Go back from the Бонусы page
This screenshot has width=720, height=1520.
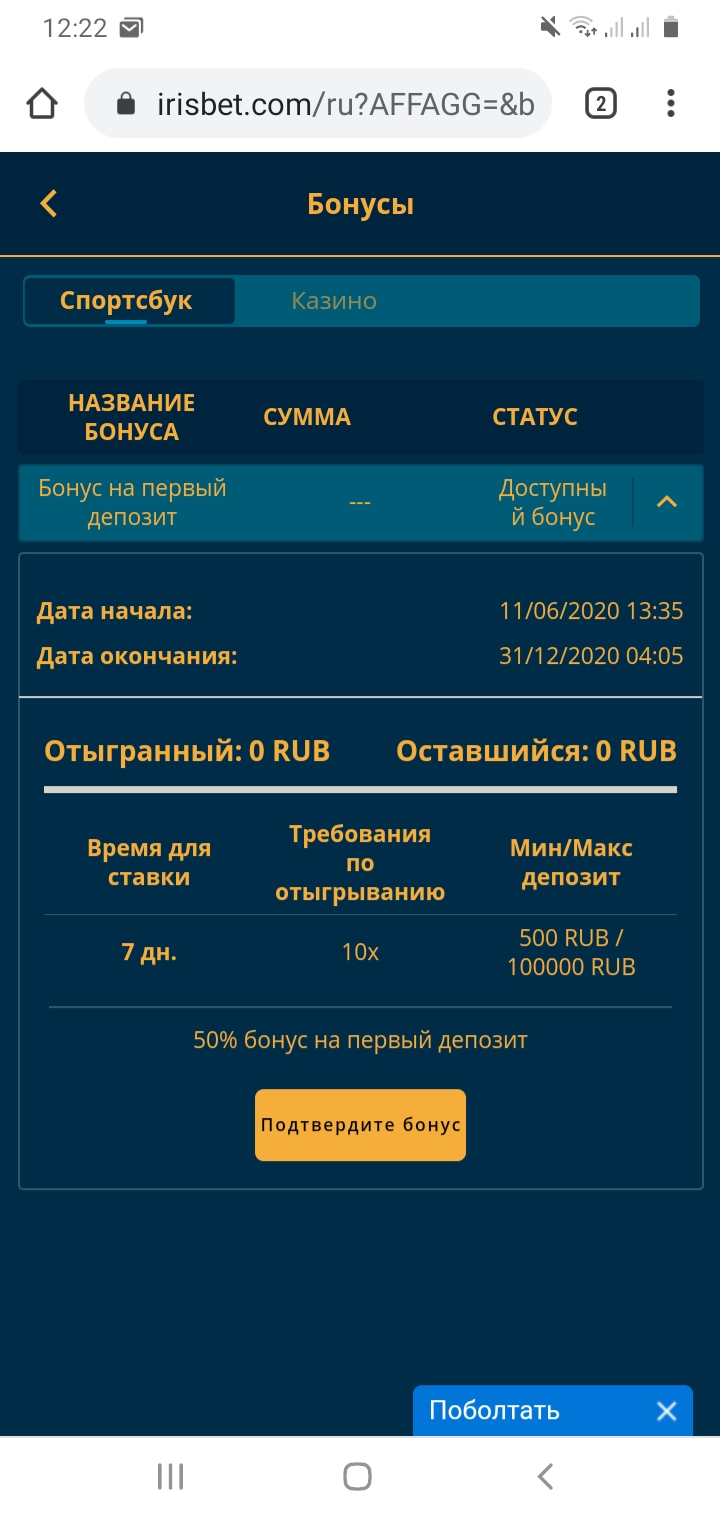pos(49,204)
